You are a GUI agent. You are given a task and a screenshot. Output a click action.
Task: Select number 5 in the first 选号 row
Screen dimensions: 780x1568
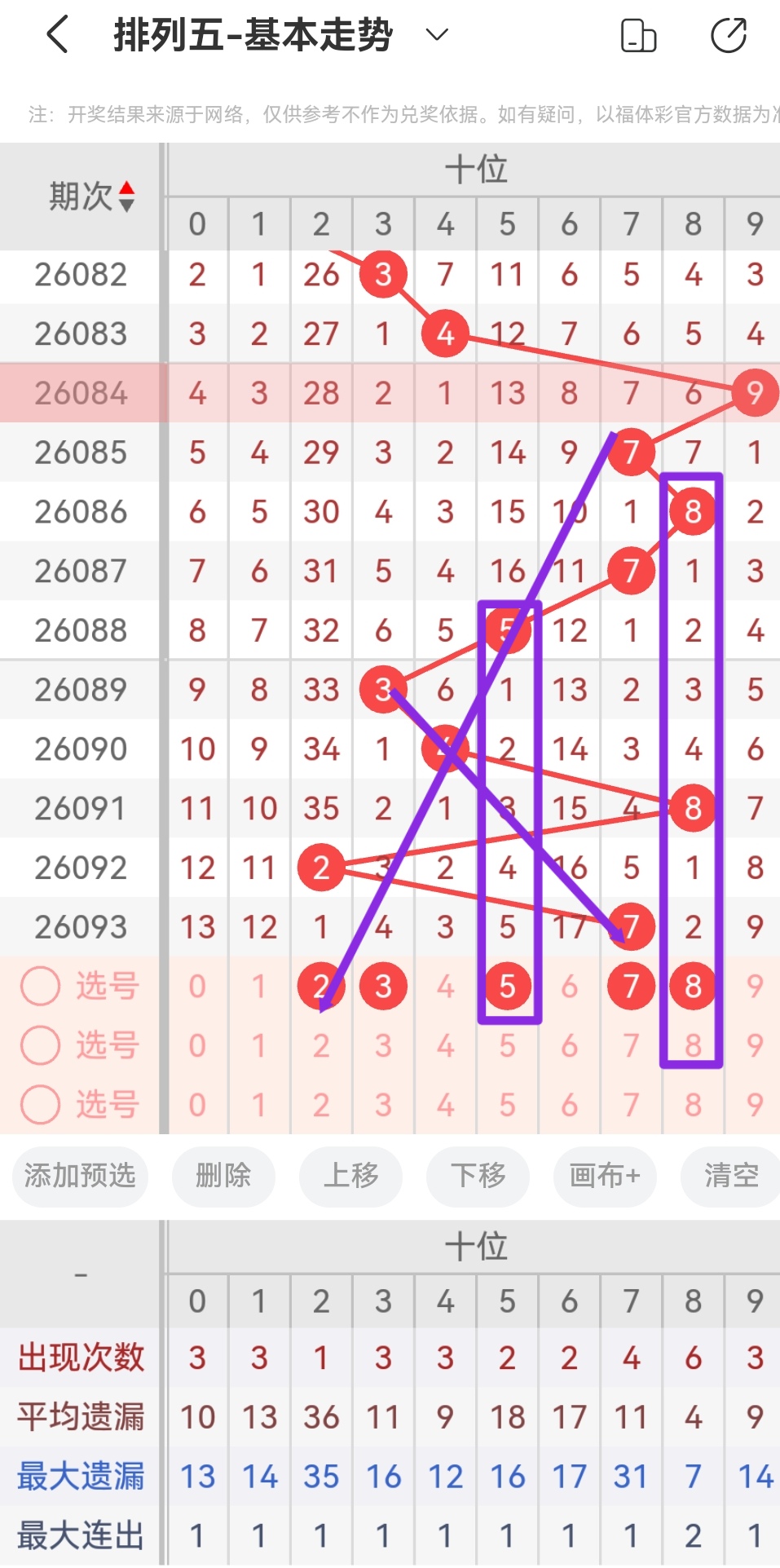click(x=507, y=986)
